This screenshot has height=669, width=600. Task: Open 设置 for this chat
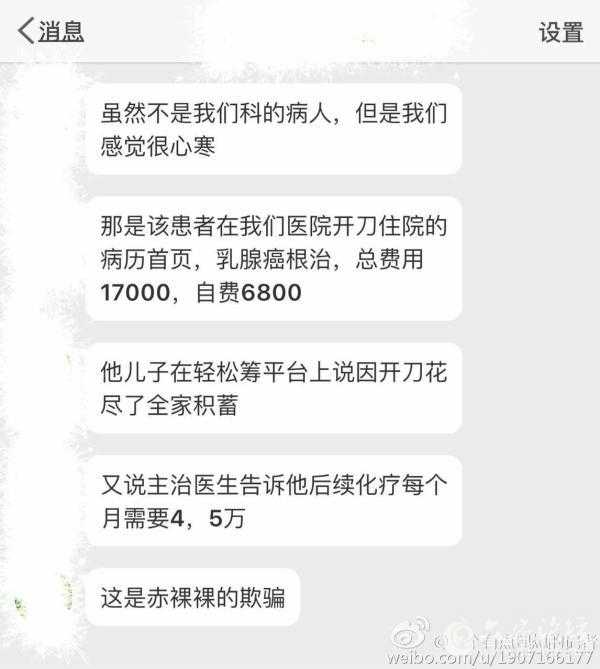560,32
